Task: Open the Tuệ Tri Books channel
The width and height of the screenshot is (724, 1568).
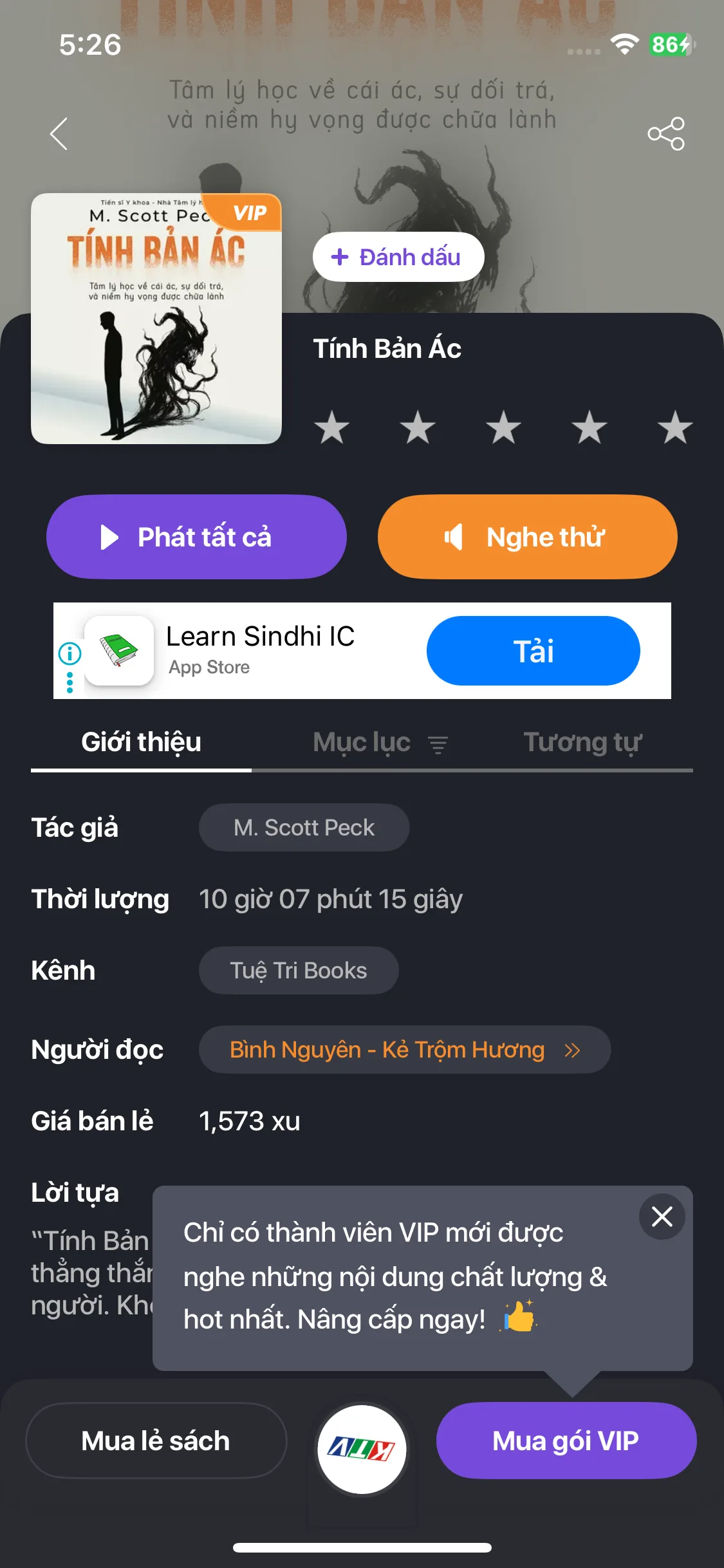Action: click(x=299, y=970)
